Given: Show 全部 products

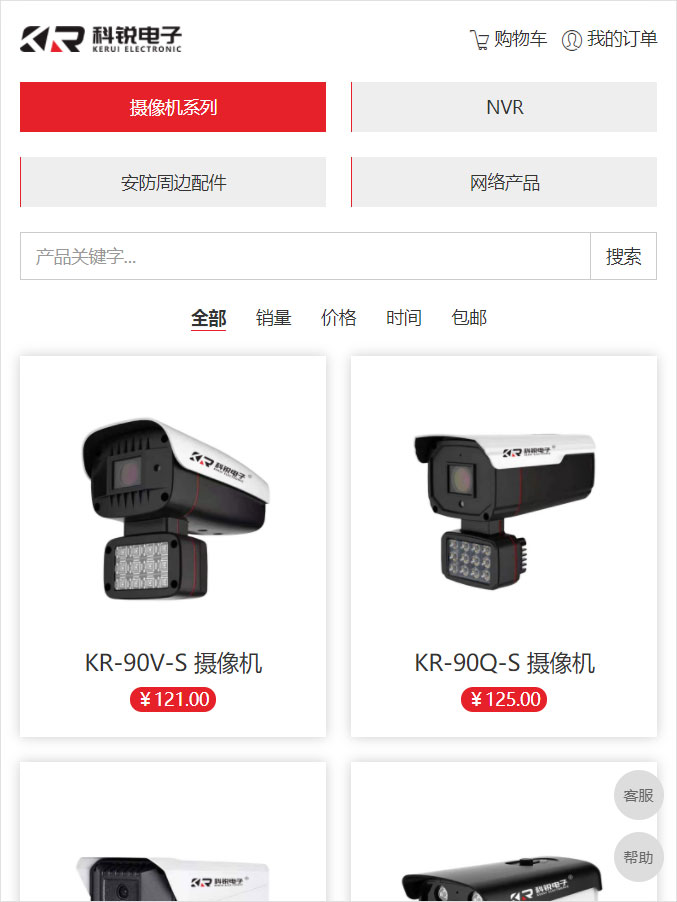Looking at the screenshot, I should 209,318.
